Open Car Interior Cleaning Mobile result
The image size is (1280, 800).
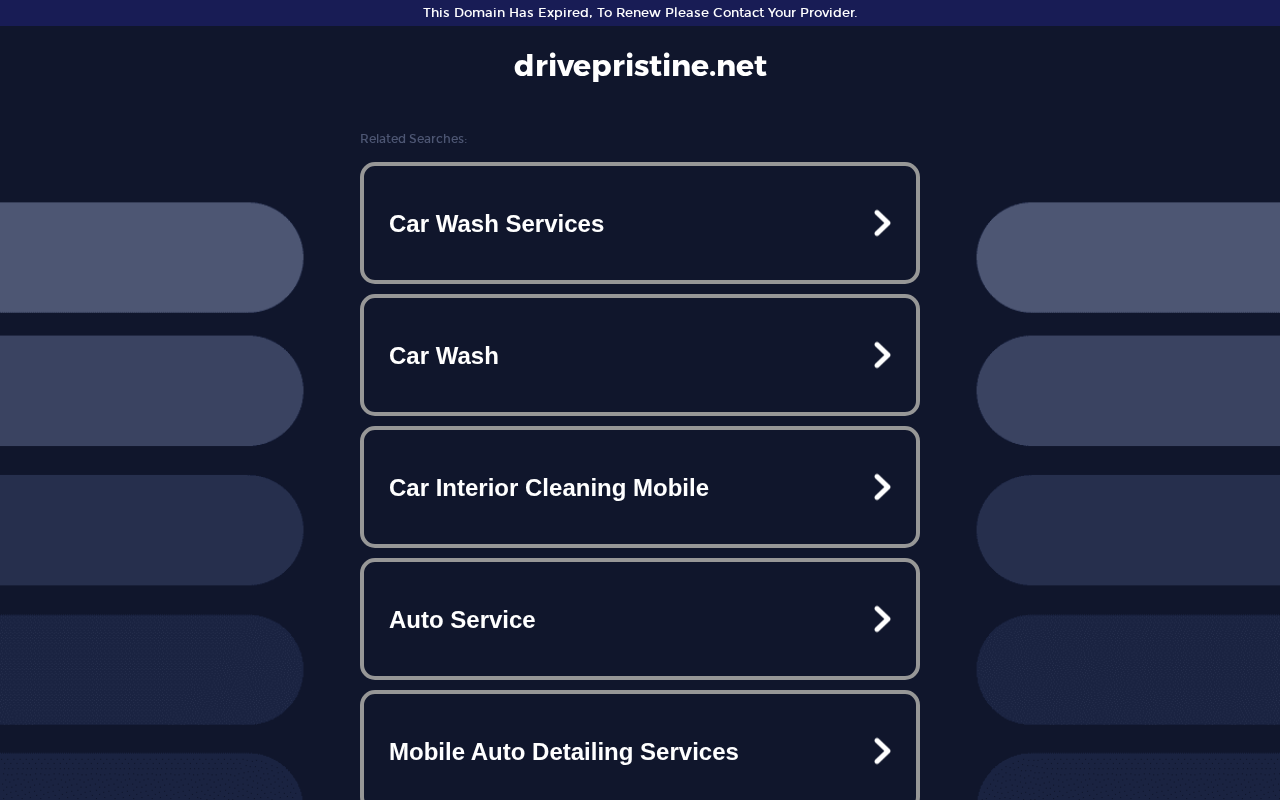coord(640,487)
